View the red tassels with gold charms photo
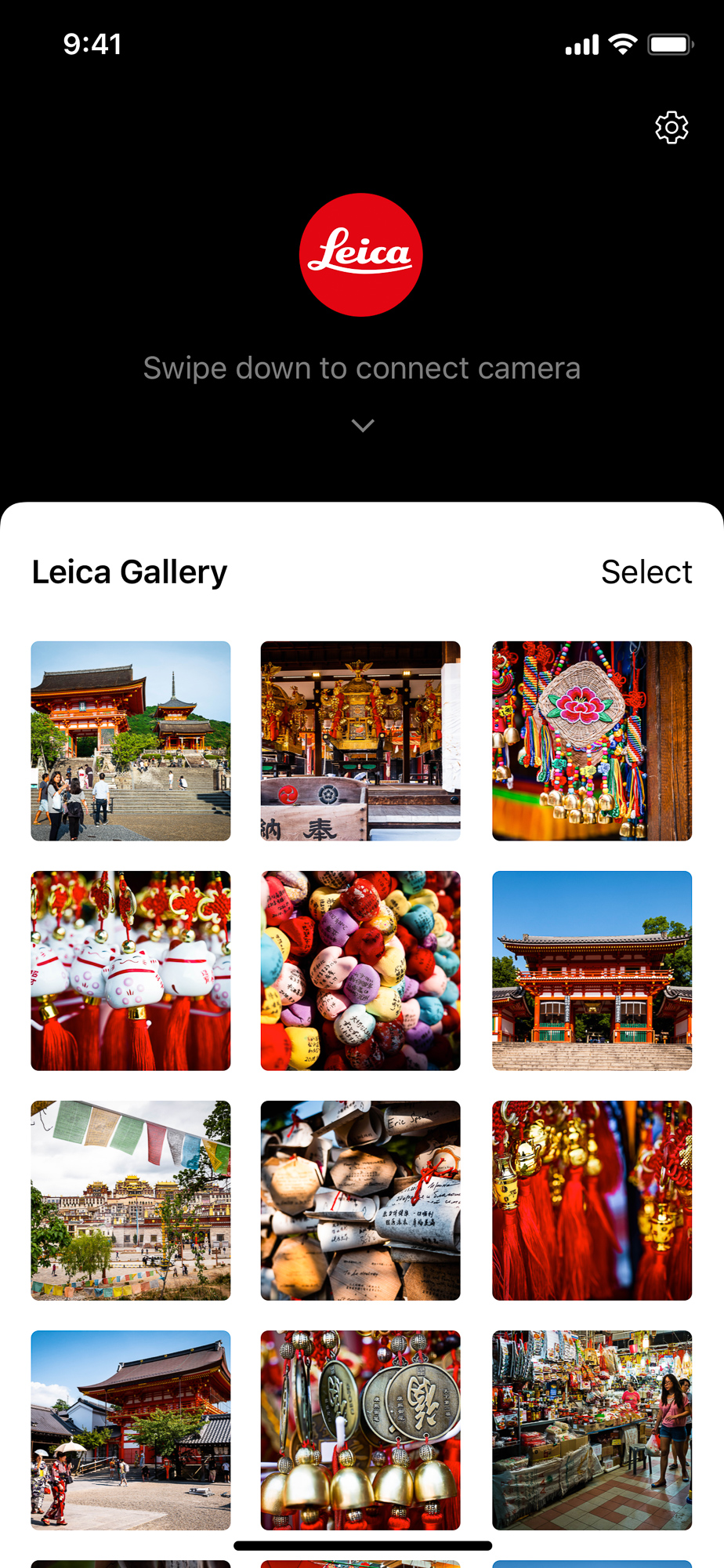This screenshot has height=1568, width=724. 592,1200
